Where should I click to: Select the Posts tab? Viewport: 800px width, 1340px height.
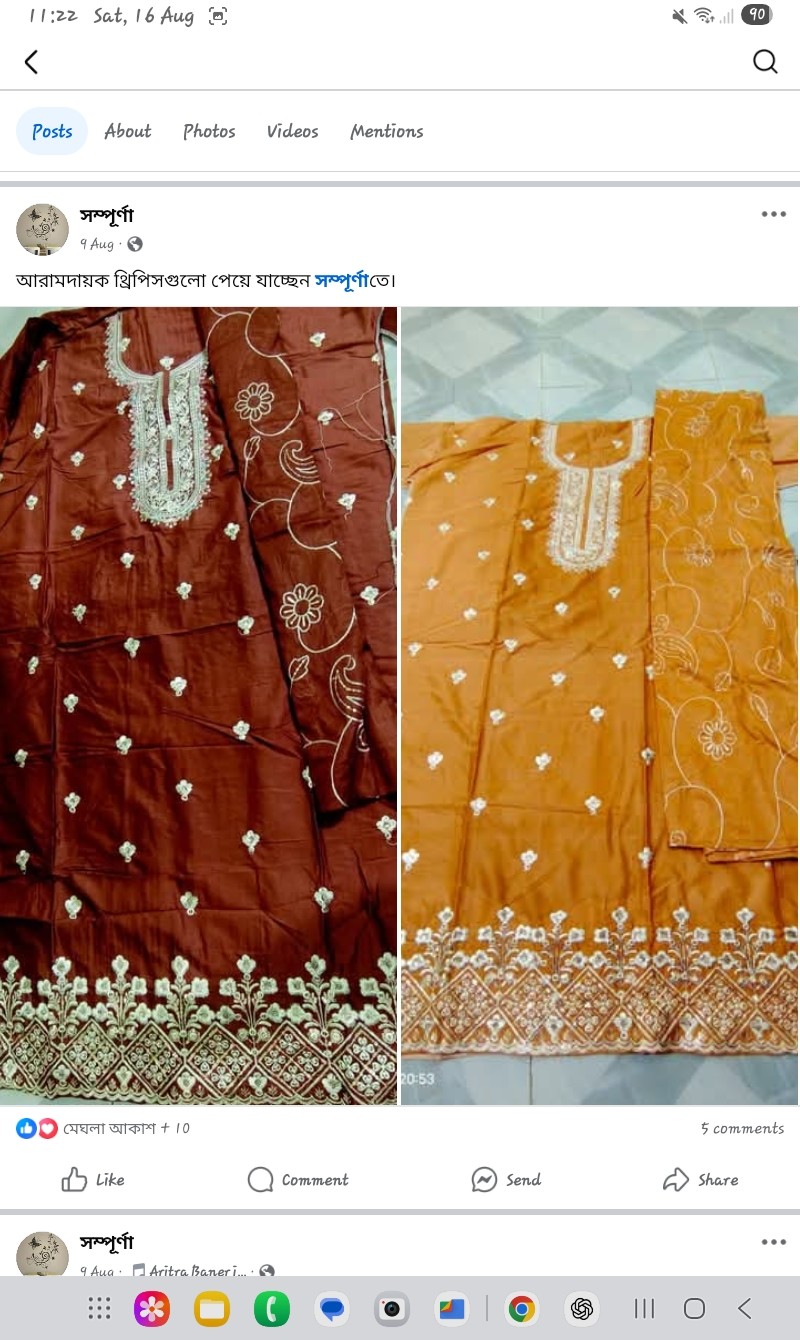click(x=52, y=131)
